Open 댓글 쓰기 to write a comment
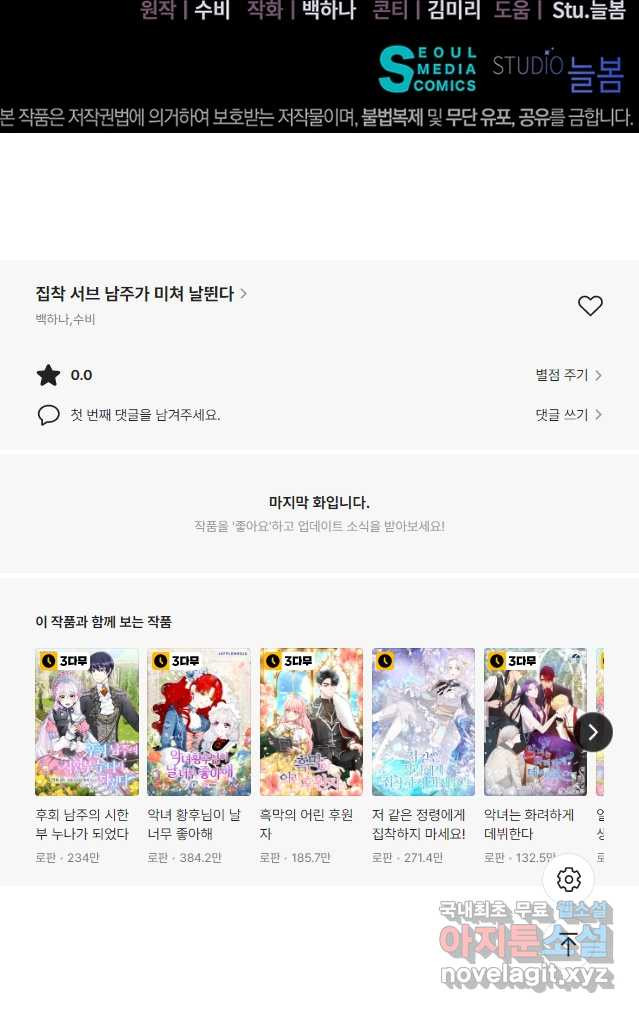The width and height of the screenshot is (639, 1013). [x=568, y=414]
